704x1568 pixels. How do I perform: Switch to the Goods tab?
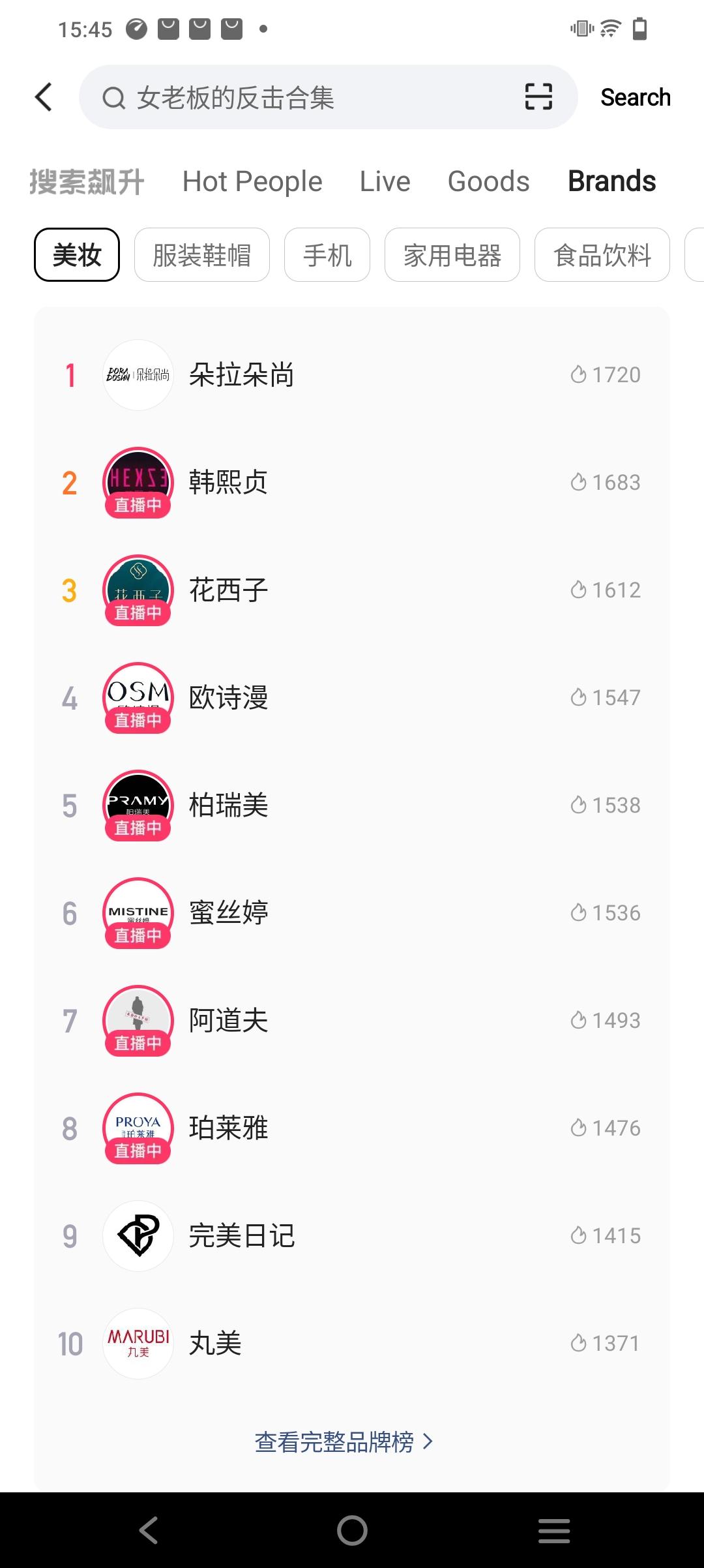pos(488,181)
